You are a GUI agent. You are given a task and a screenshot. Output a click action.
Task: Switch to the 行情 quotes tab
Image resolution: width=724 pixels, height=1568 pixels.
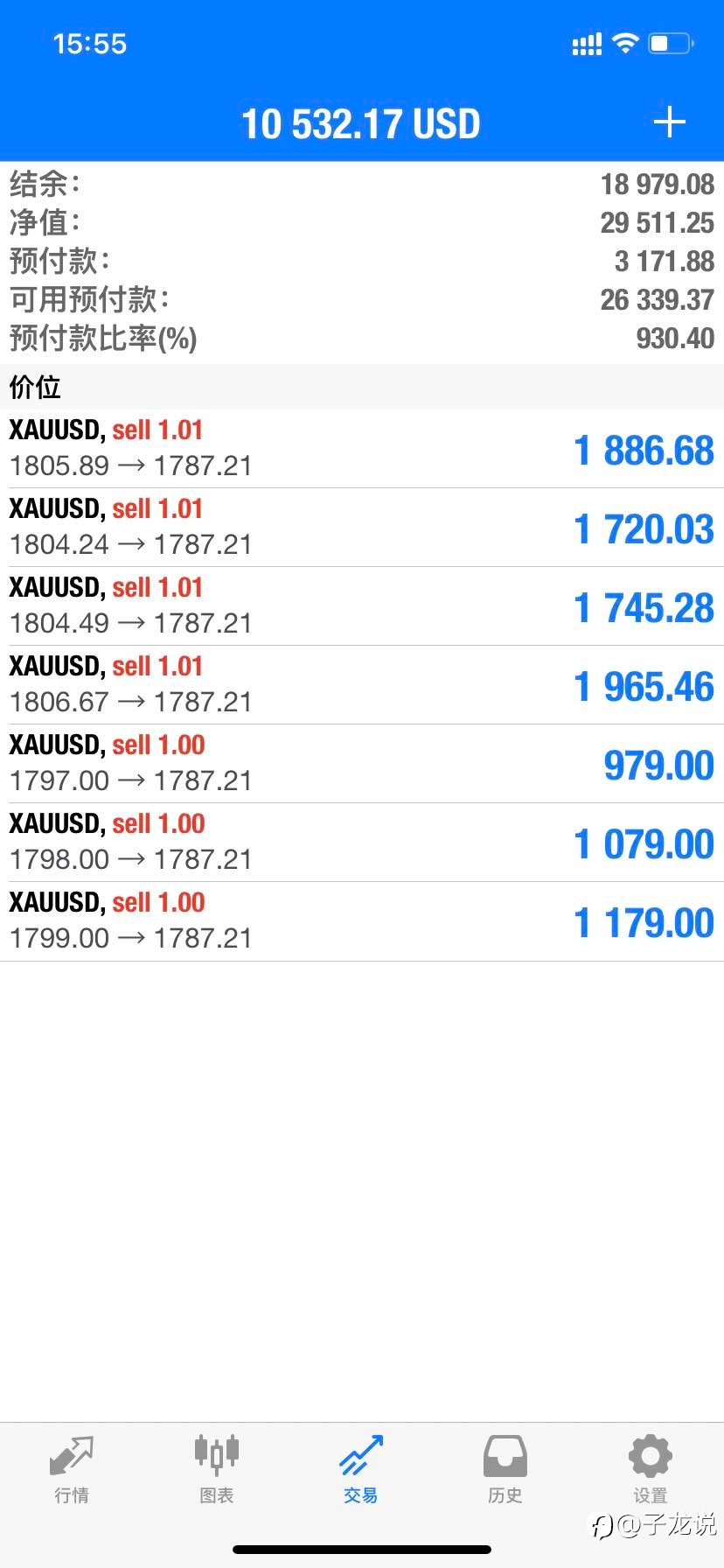point(72,1469)
